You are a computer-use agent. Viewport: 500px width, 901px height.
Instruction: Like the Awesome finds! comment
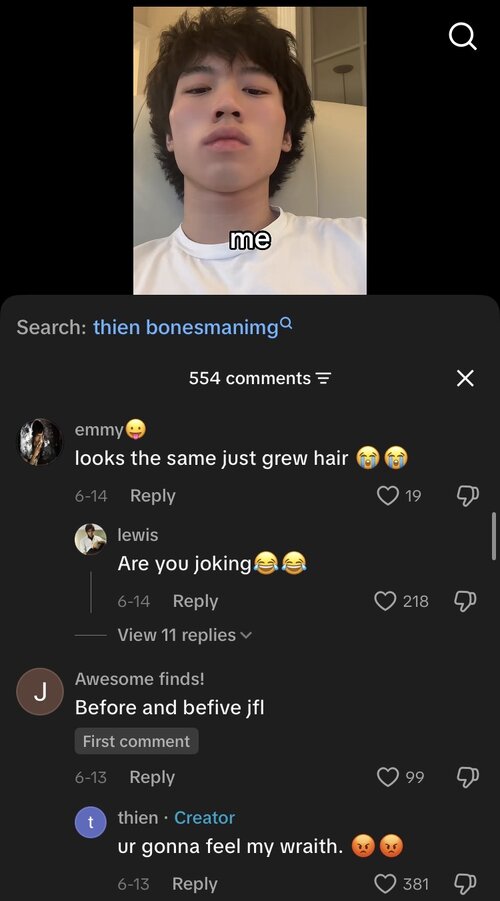pyautogui.click(x=388, y=777)
